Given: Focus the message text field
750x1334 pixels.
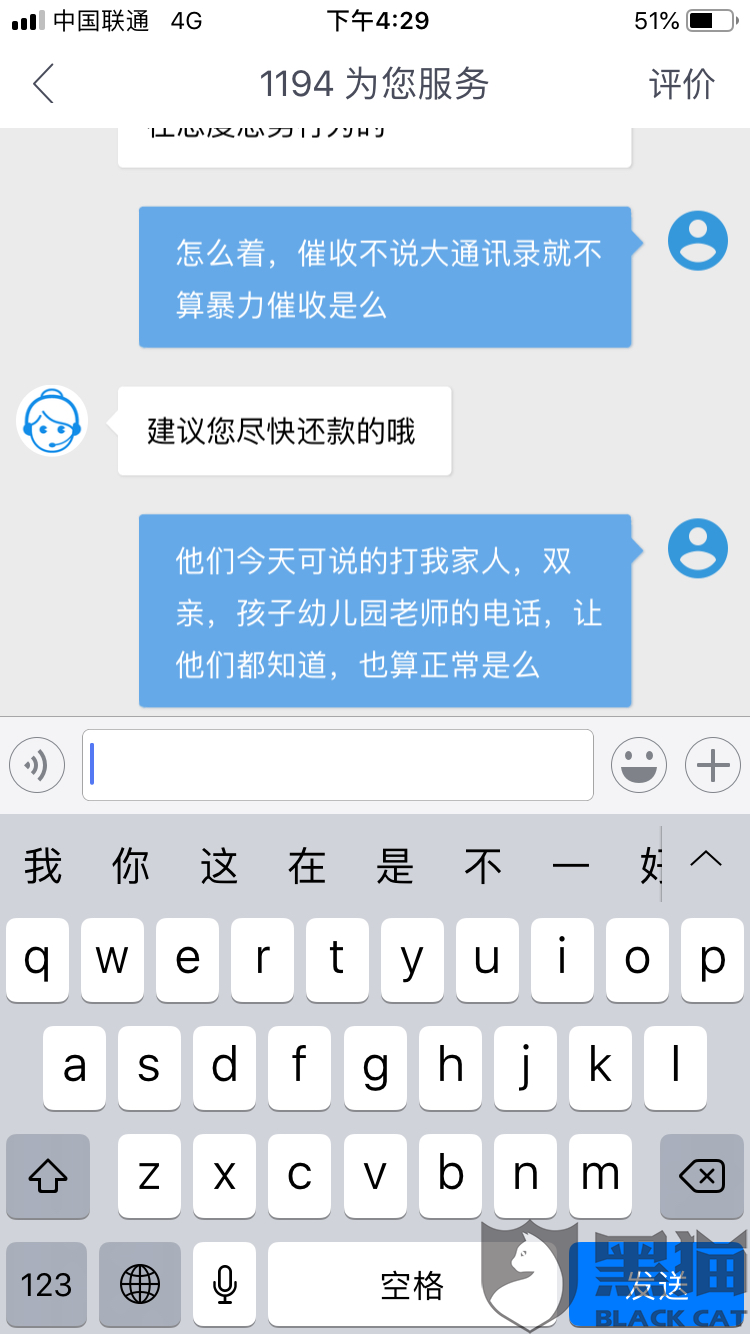Looking at the screenshot, I should [338, 765].
